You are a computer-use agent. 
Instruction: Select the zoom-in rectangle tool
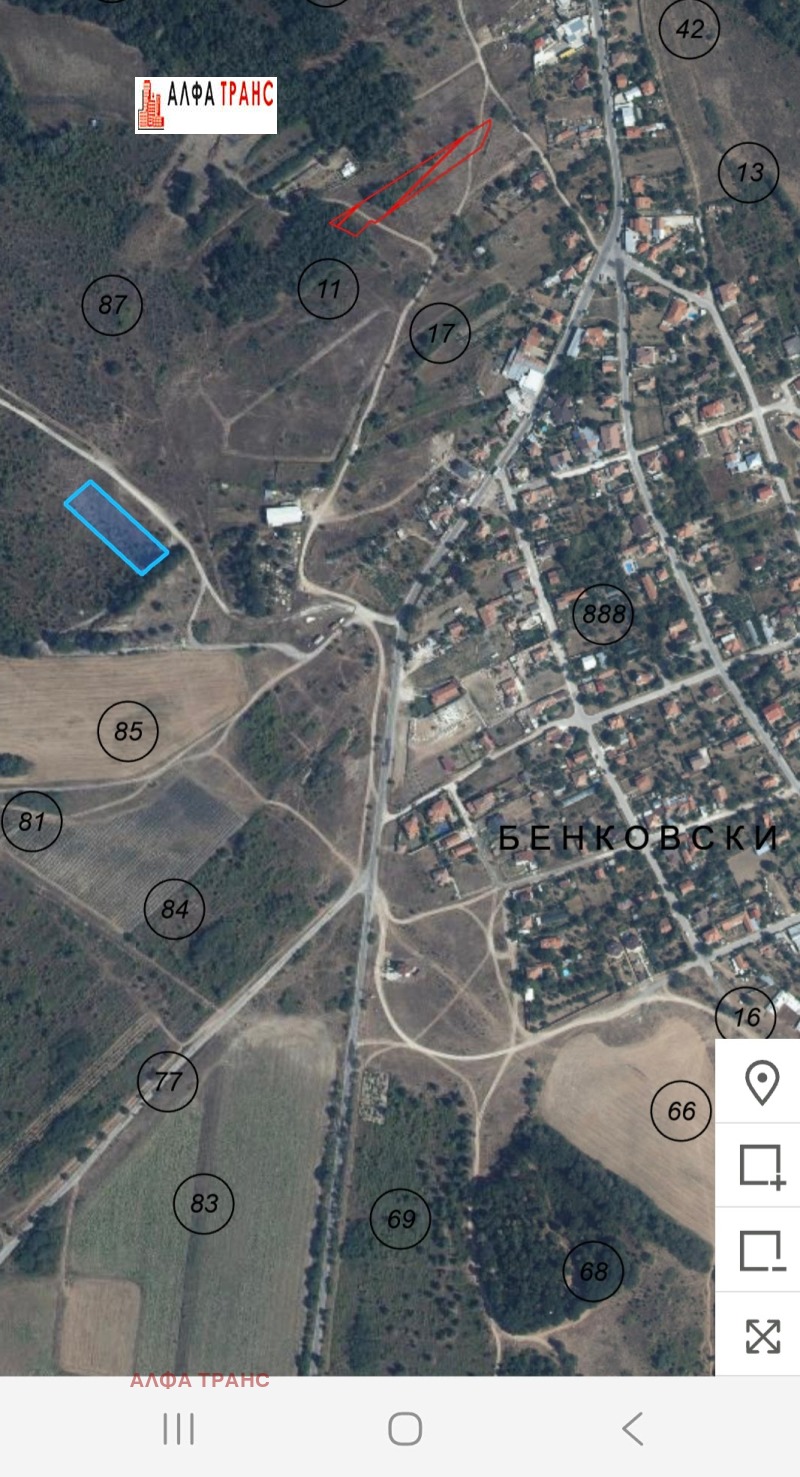[762, 1166]
